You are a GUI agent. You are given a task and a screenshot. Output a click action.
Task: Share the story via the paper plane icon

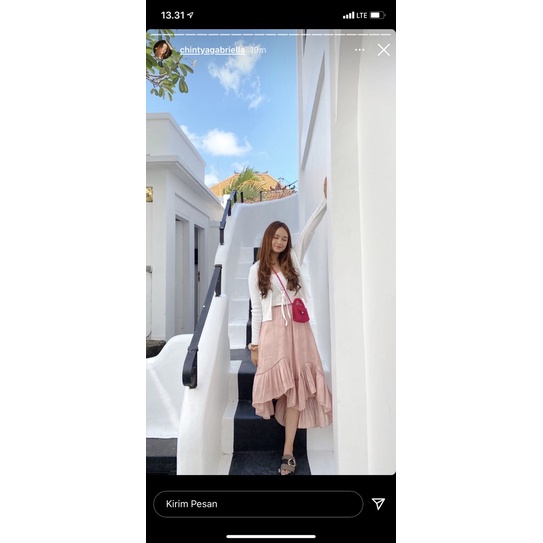(x=378, y=504)
